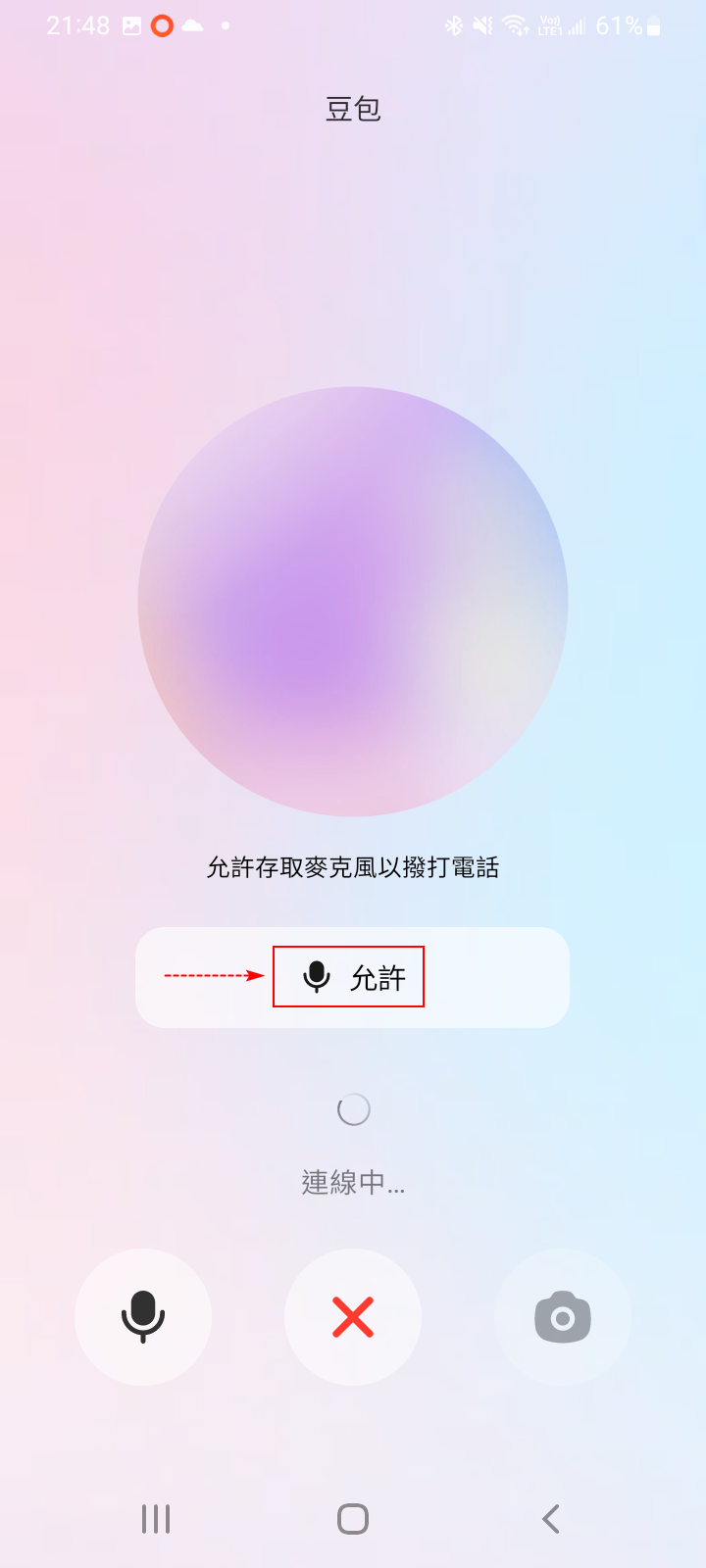This screenshot has width=706, height=1568.
Task: Open recent apps from navigation bar
Action: tap(156, 1519)
